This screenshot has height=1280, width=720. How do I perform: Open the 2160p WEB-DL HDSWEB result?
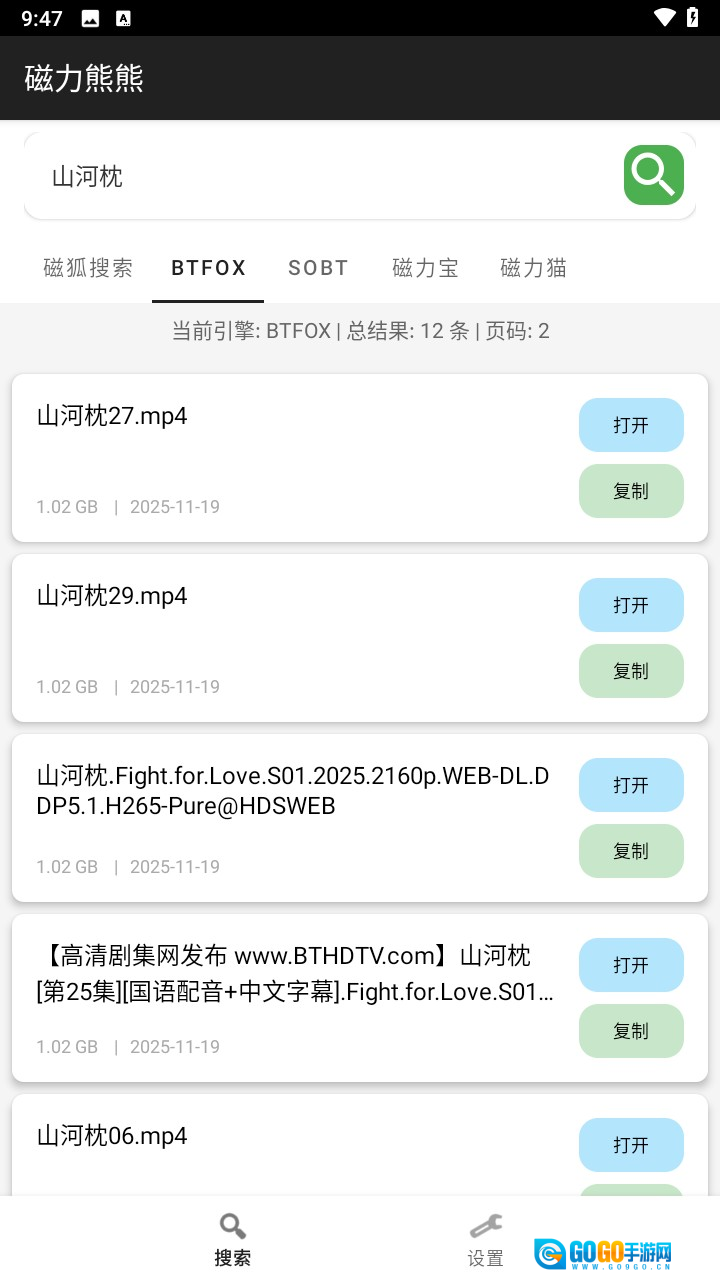[x=631, y=785]
